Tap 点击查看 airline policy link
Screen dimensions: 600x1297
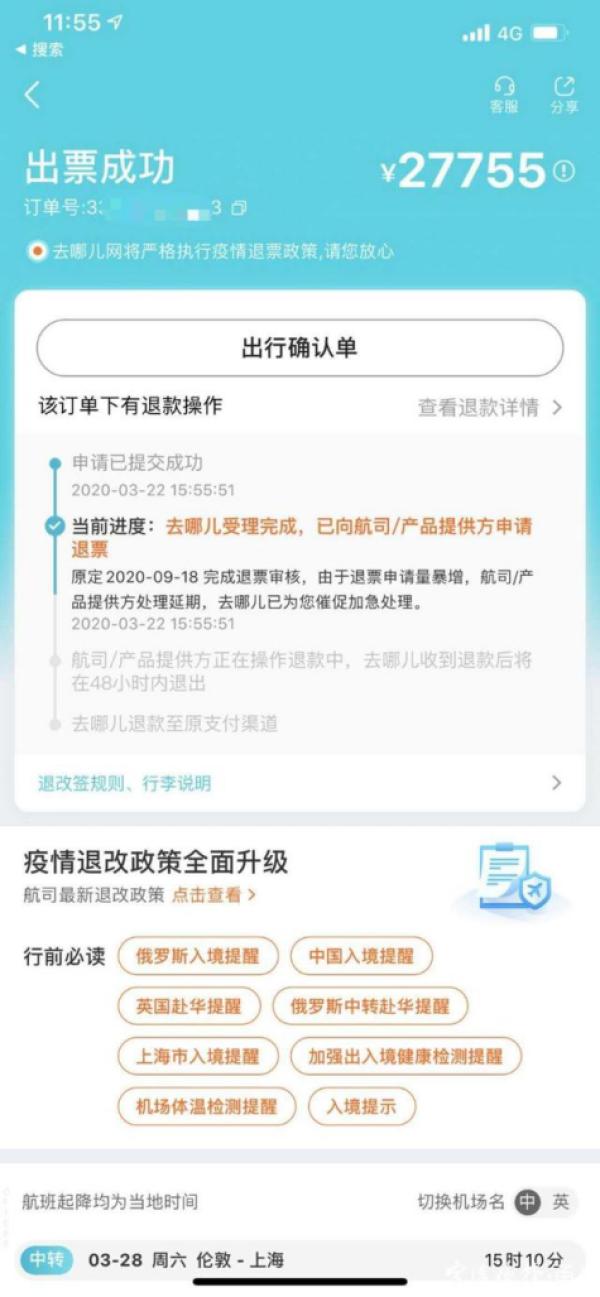click(x=213, y=895)
